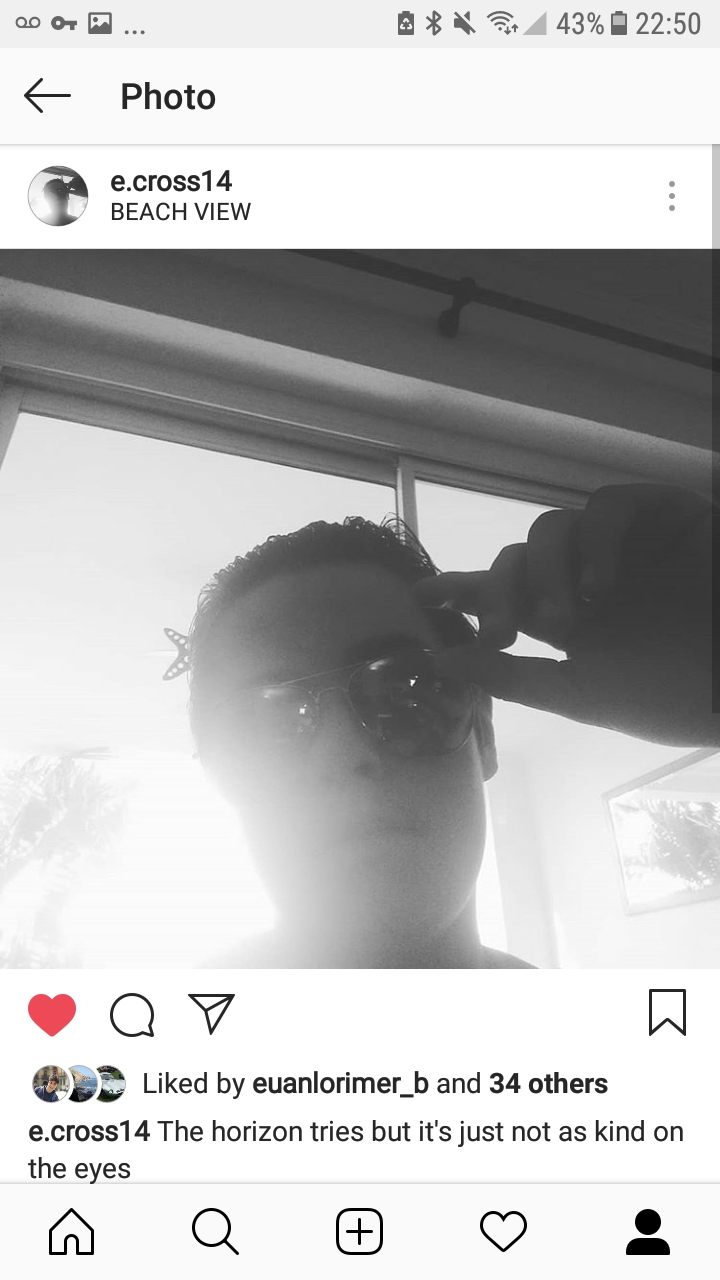Save the post with the bookmark icon
Image resolution: width=720 pixels, height=1280 pixels.
pos(667,1012)
